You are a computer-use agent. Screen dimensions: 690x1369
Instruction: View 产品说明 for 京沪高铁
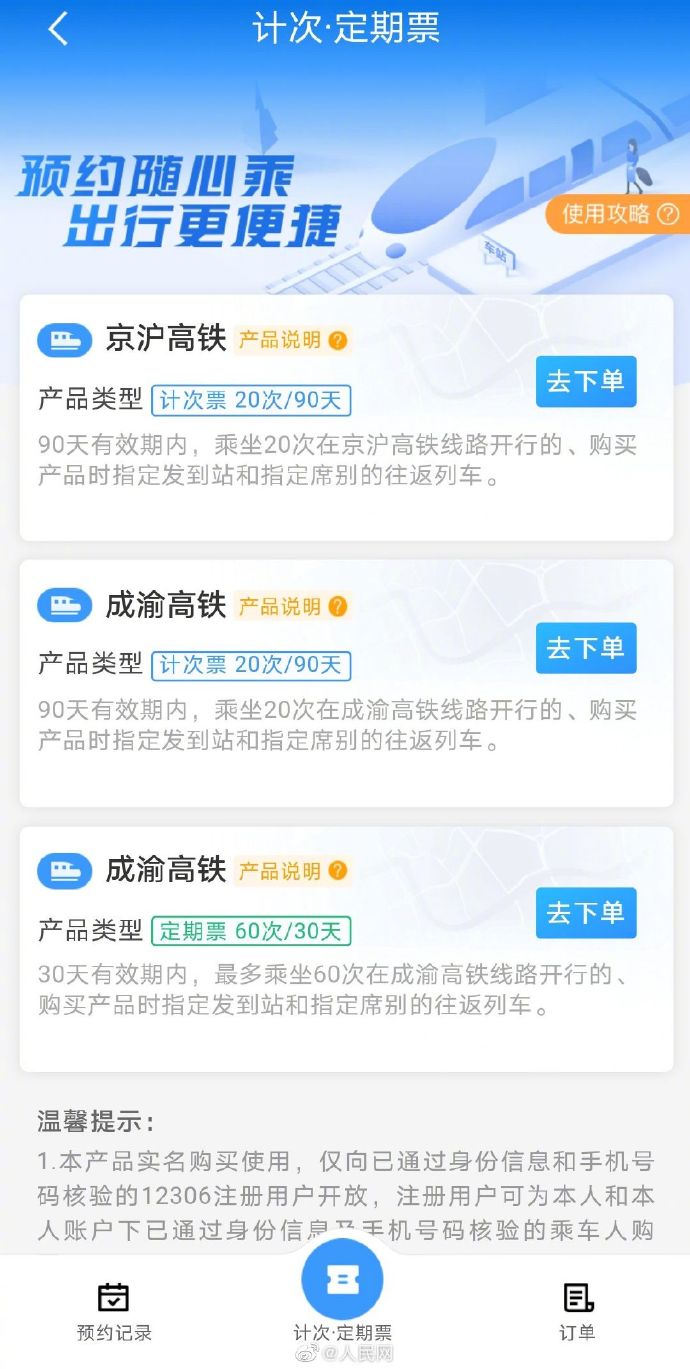pyautogui.click(x=292, y=340)
